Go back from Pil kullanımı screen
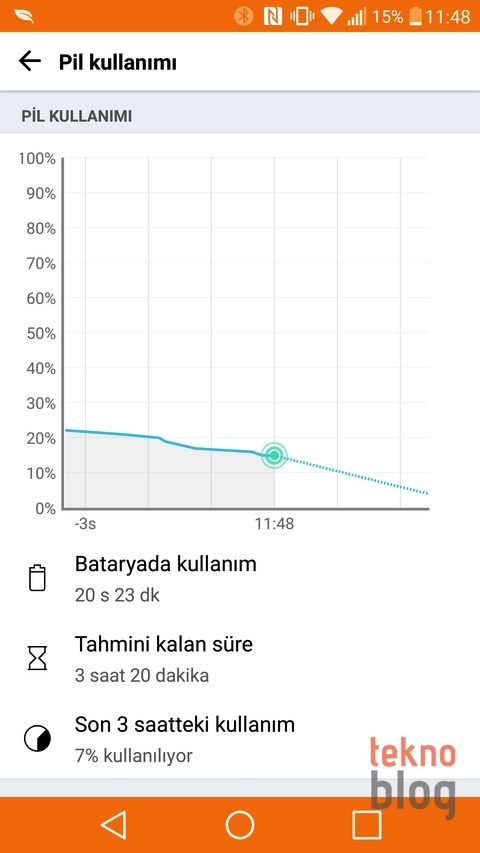Viewport: 480px width, 853px height. (30, 61)
